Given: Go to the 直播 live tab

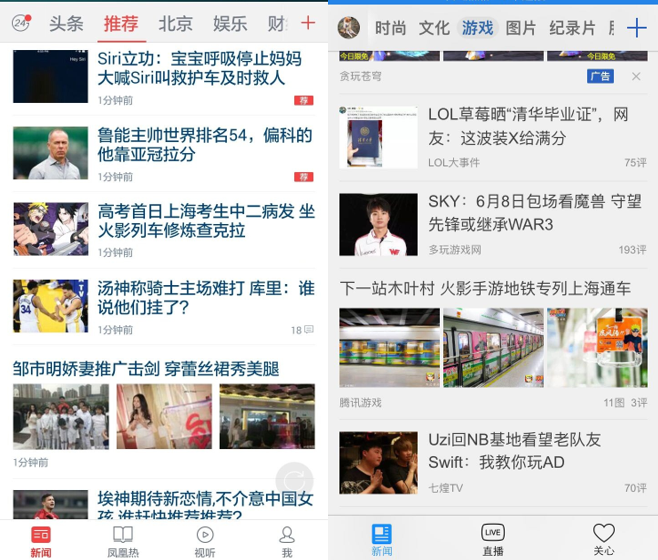Looking at the screenshot, I should pyautogui.click(x=493, y=539).
